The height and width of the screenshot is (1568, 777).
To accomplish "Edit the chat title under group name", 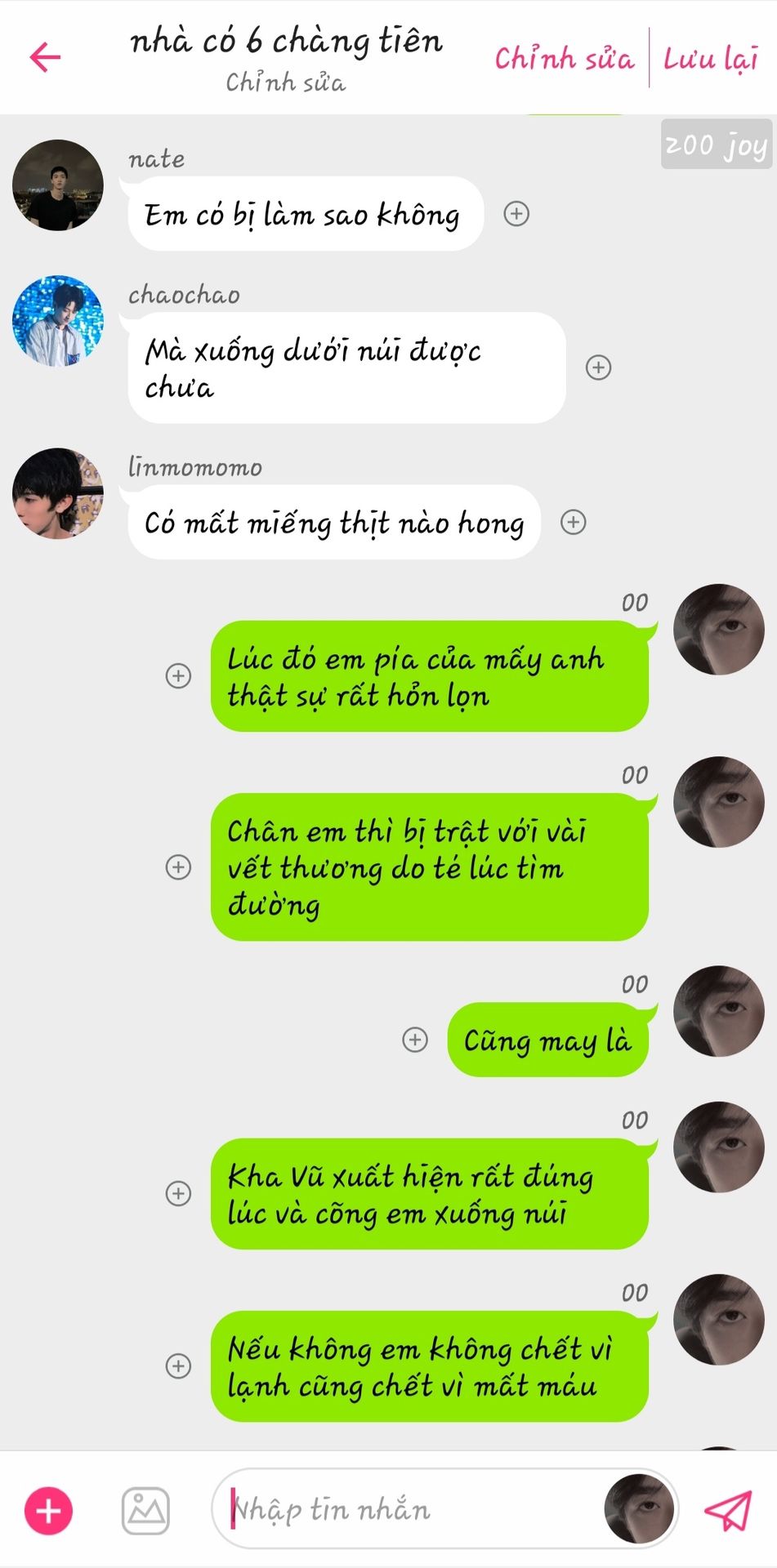I will click(285, 82).
